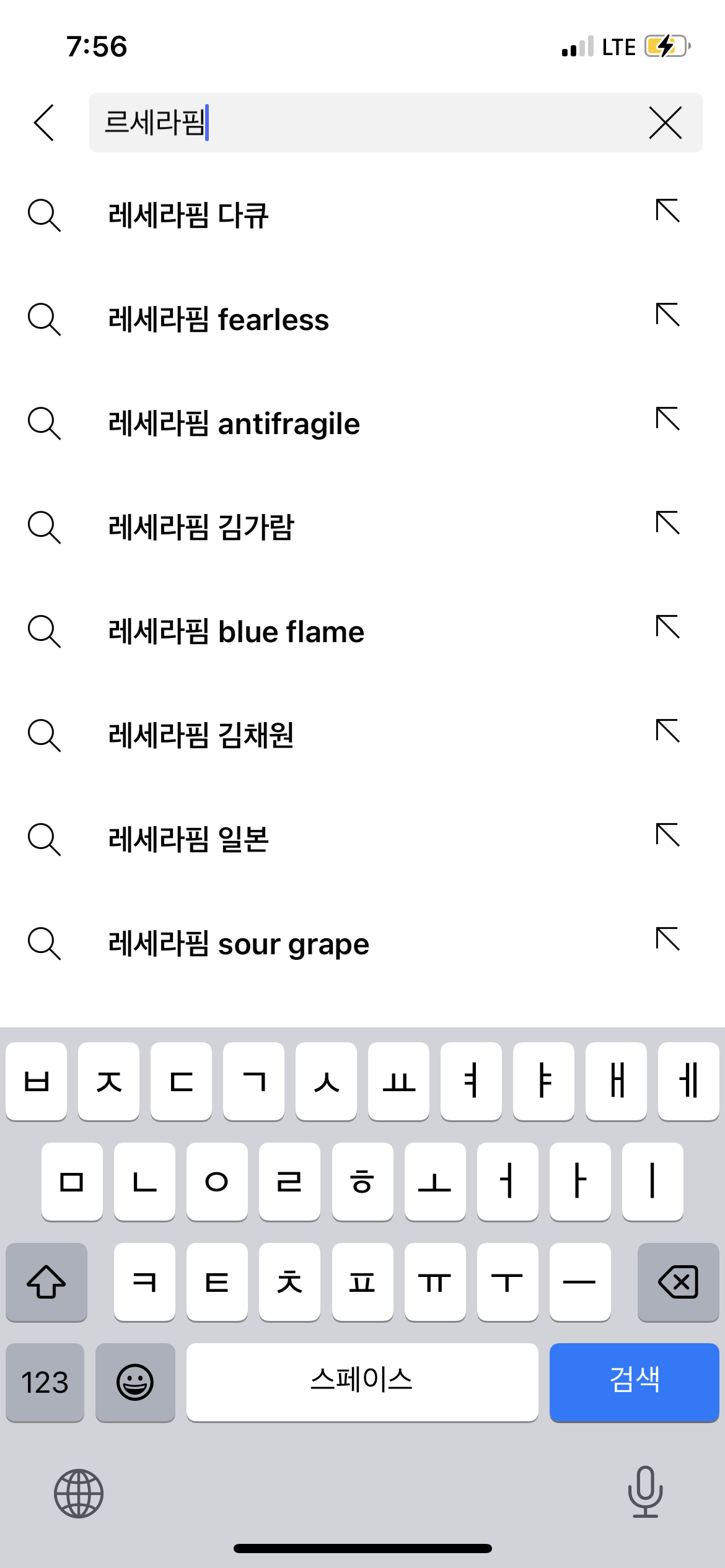This screenshot has width=725, height=1568.
Task: Tap the autofill arrow for 레세라핌 fearless
Action: click(x=666, y=319)
